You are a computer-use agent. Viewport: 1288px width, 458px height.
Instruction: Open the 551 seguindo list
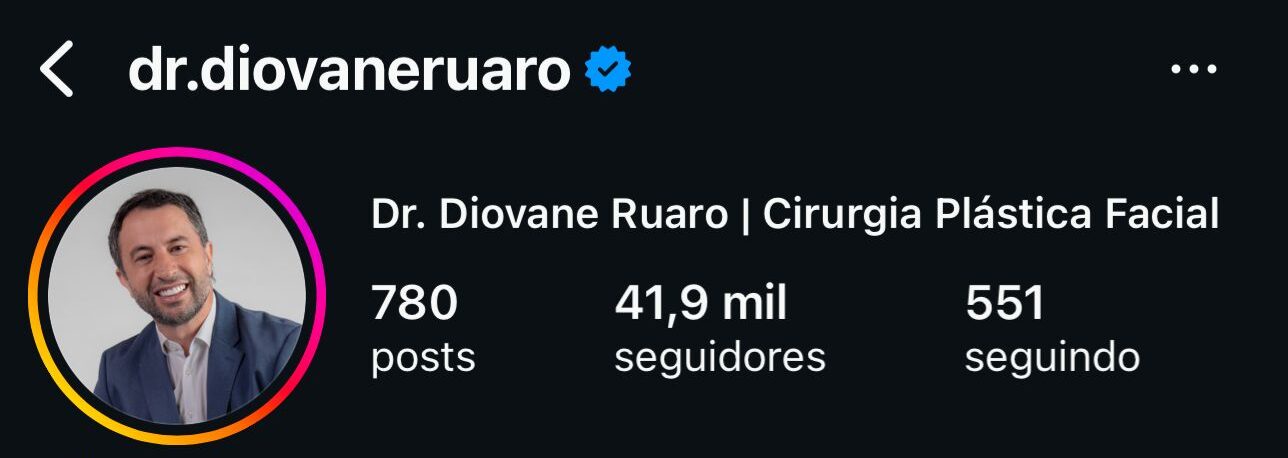coord(1051,329)
